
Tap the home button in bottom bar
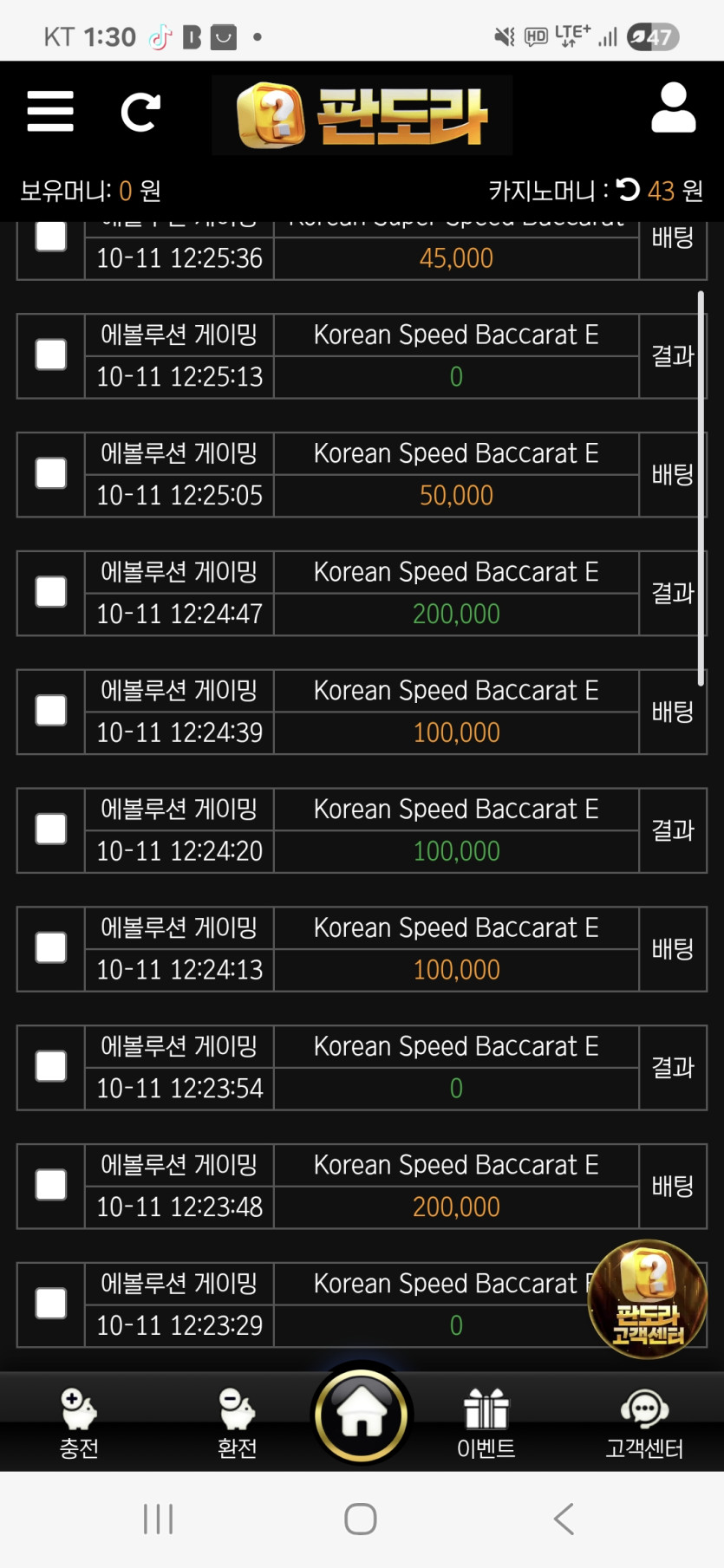[362, 1415]
